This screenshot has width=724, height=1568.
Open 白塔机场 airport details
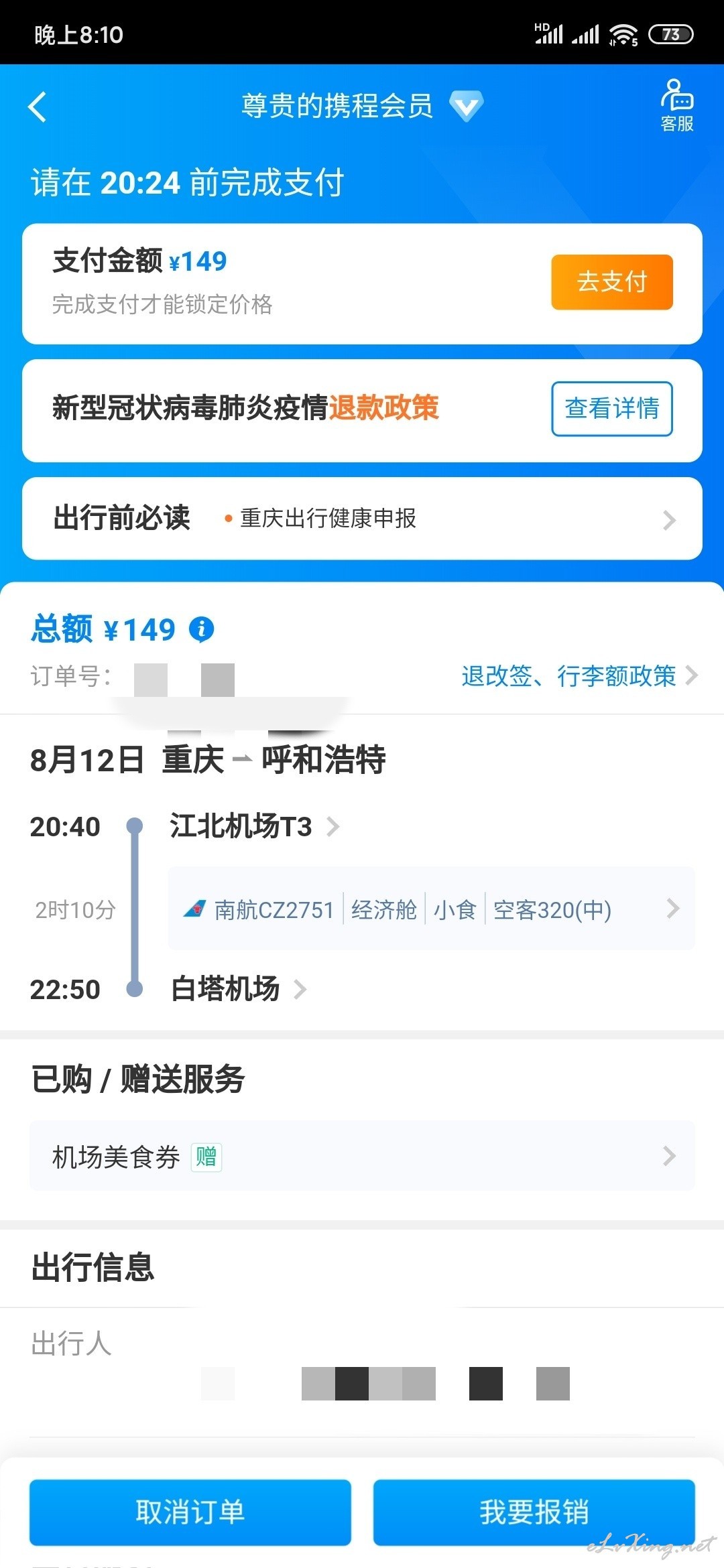239,989
